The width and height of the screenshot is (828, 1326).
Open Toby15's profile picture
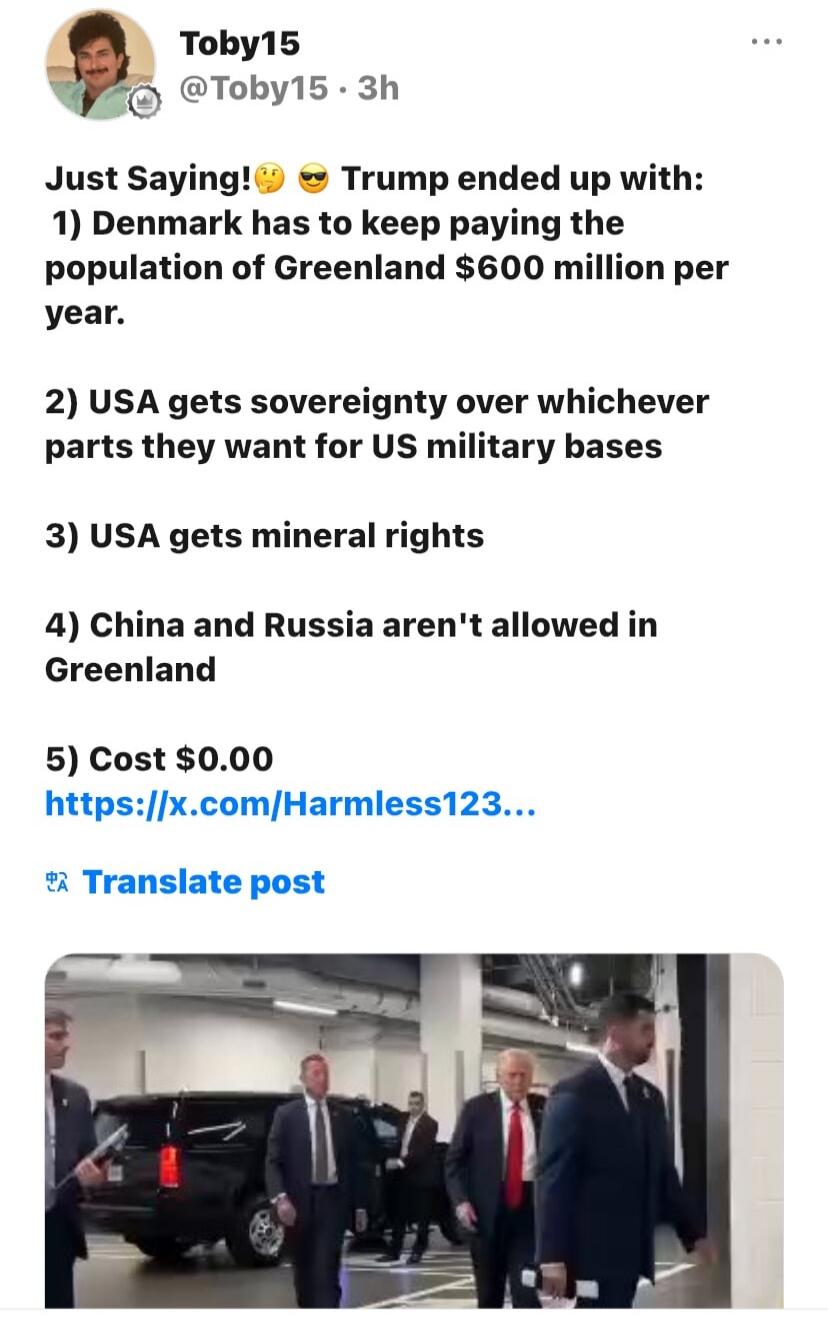pos(97,62)
